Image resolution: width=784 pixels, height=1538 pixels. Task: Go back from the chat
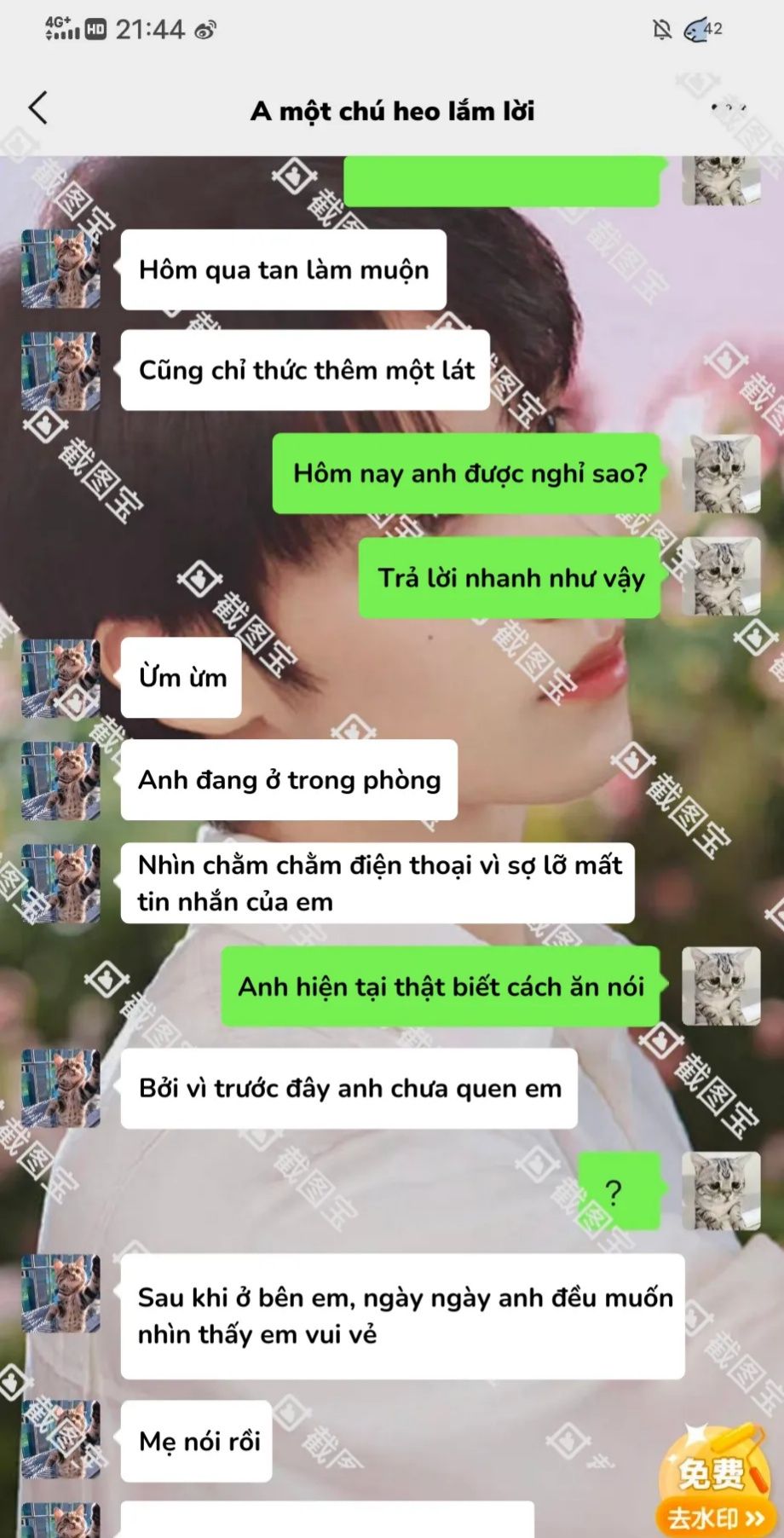coord(37,109)
